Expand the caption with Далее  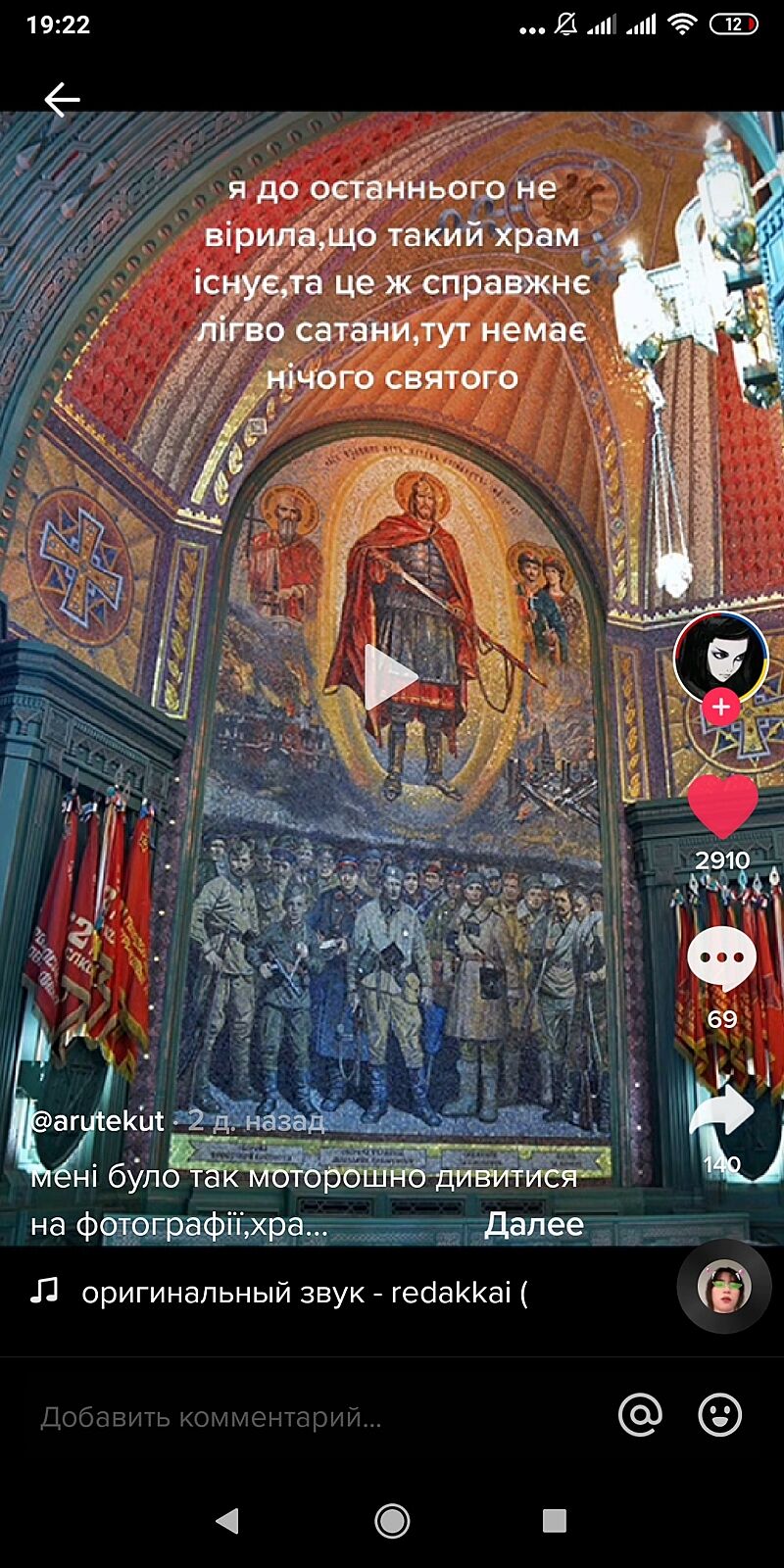(534, 1224)
